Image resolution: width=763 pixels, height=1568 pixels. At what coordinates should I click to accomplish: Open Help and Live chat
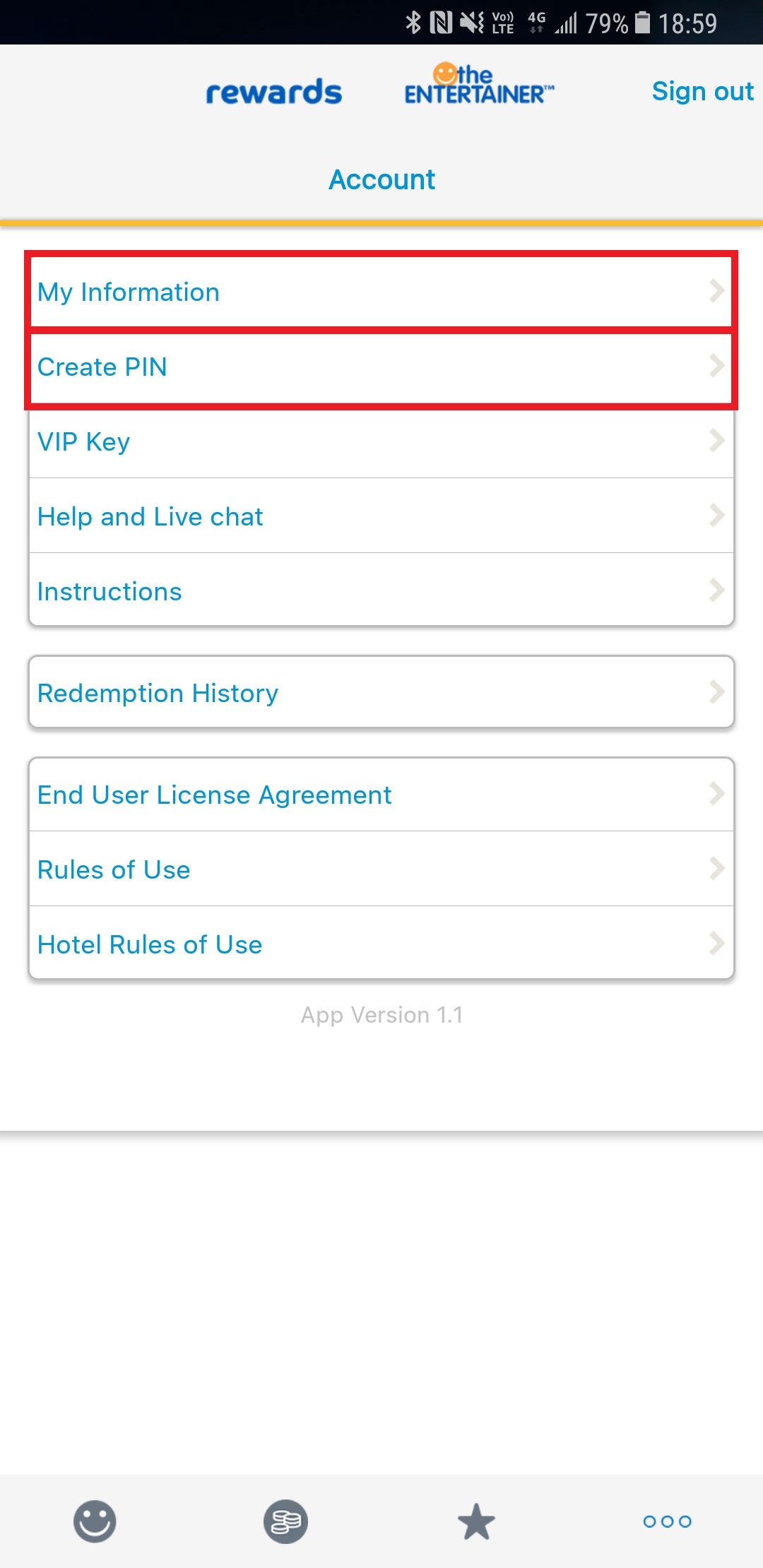click(x=381, y=516)
